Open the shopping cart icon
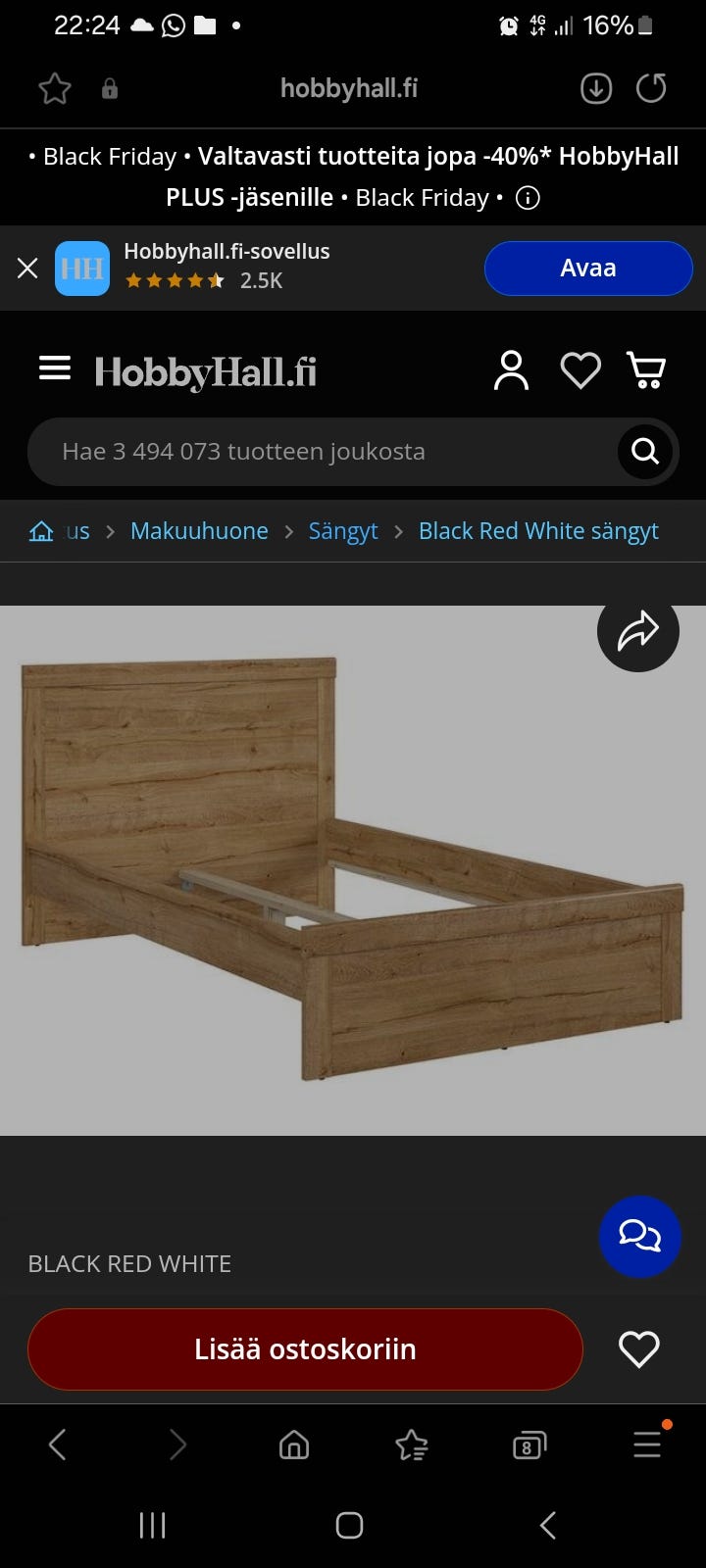This screenshot has width=706, height=1568. 646,370
